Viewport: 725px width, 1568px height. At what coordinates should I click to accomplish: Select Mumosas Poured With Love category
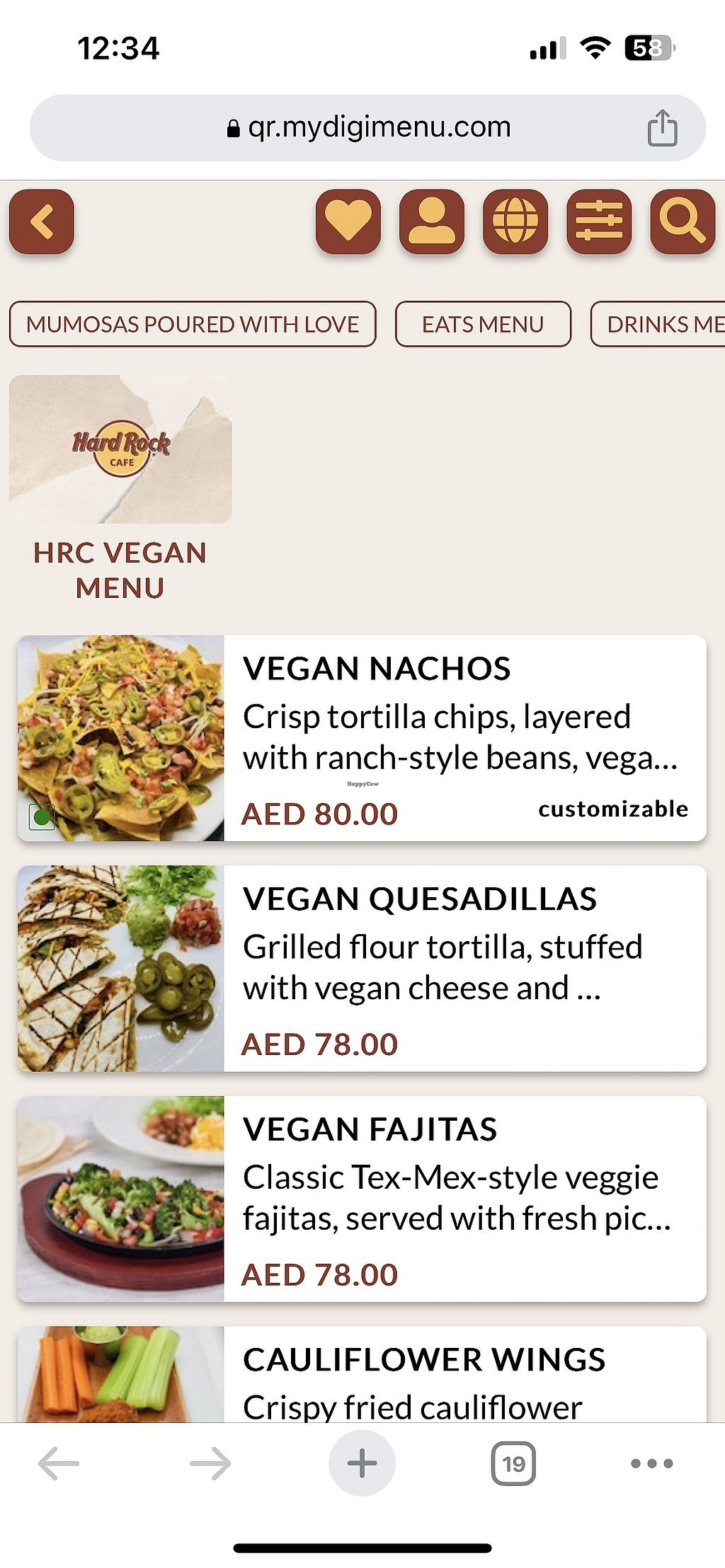pyautogui.click(x=193, y=324)
